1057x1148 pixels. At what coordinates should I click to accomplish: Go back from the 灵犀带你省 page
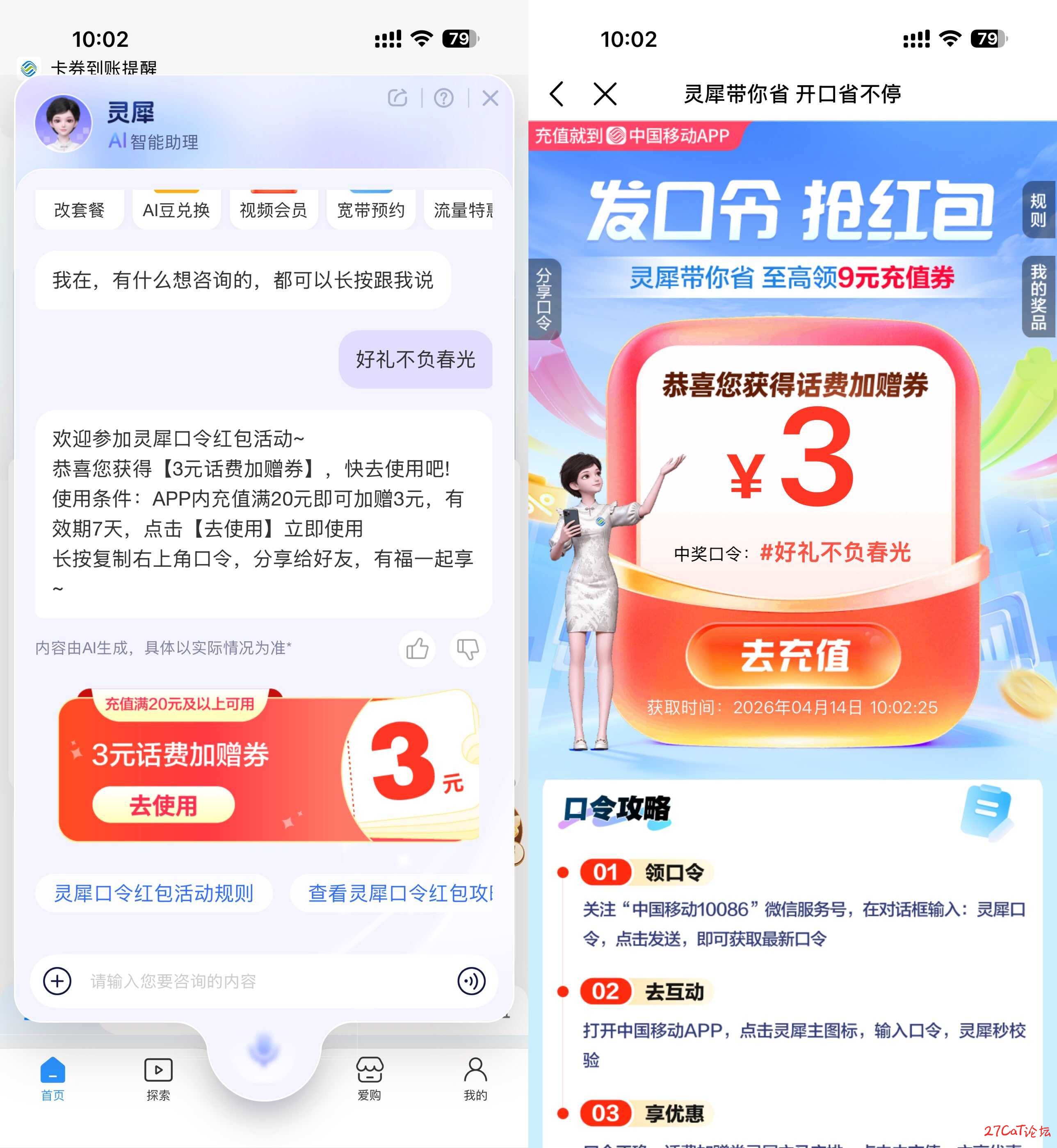[557, 94]
